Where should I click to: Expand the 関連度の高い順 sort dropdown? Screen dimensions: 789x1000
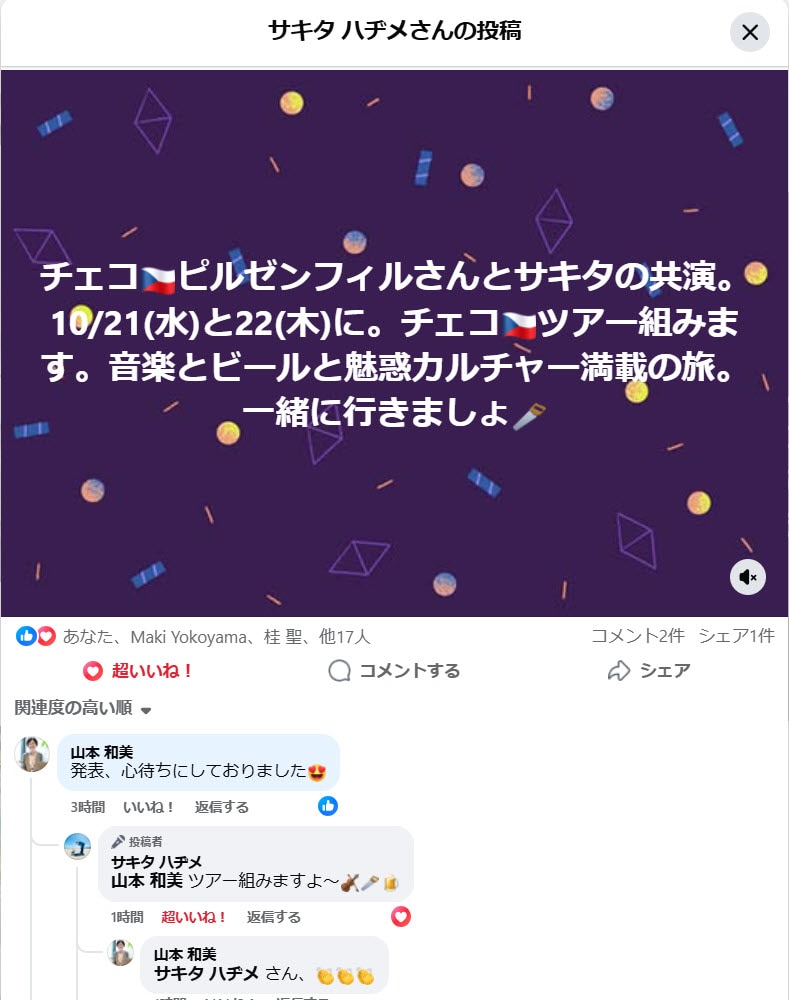point(83,709)
